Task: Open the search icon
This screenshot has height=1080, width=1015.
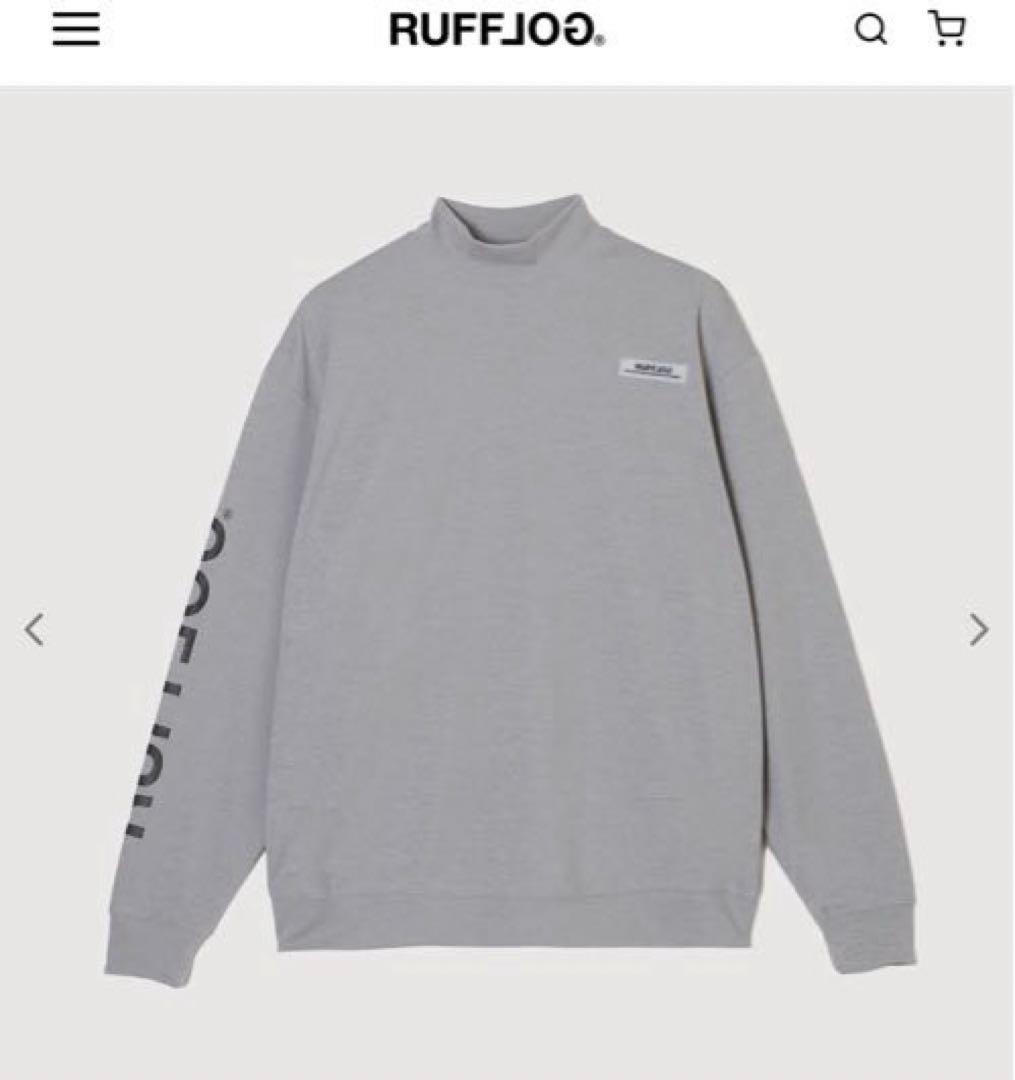Action: click(x=870, y=30)
